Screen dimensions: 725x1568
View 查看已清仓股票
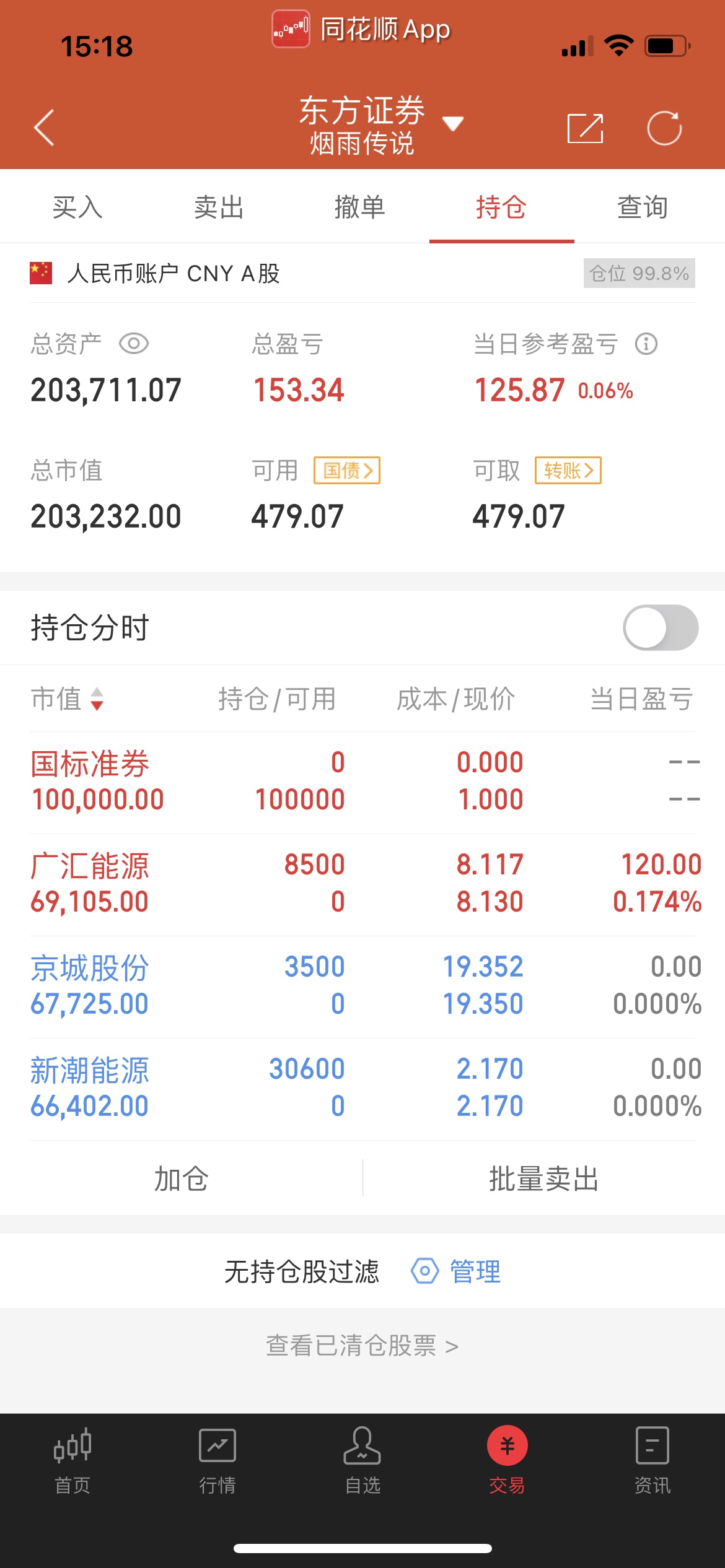coord(362,1346)
